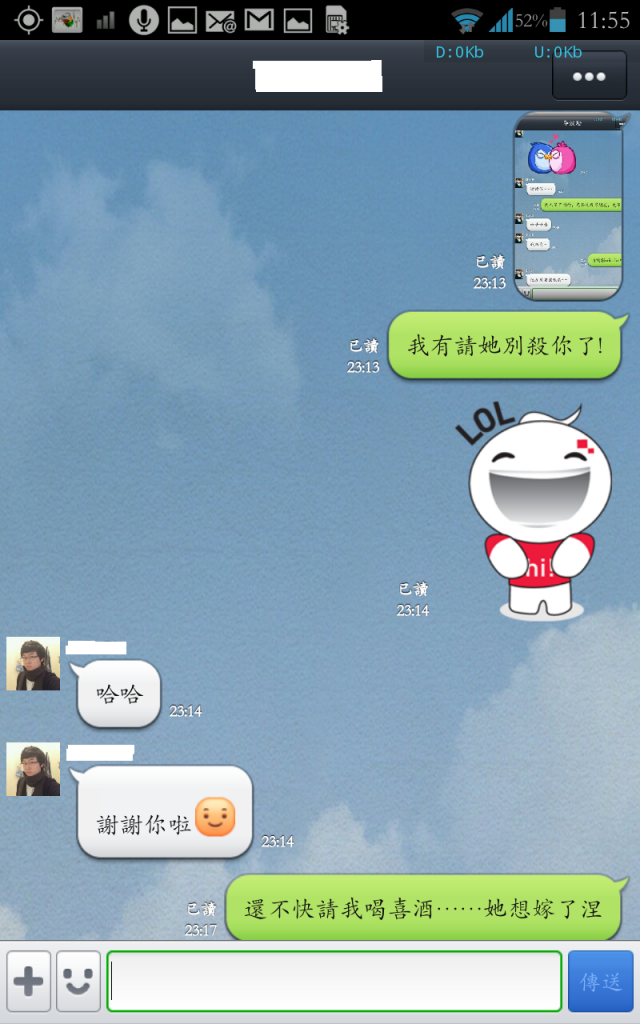Open the emoji sticker picker
Viewport: 640px width, 1024px height.
coord(78,981)
